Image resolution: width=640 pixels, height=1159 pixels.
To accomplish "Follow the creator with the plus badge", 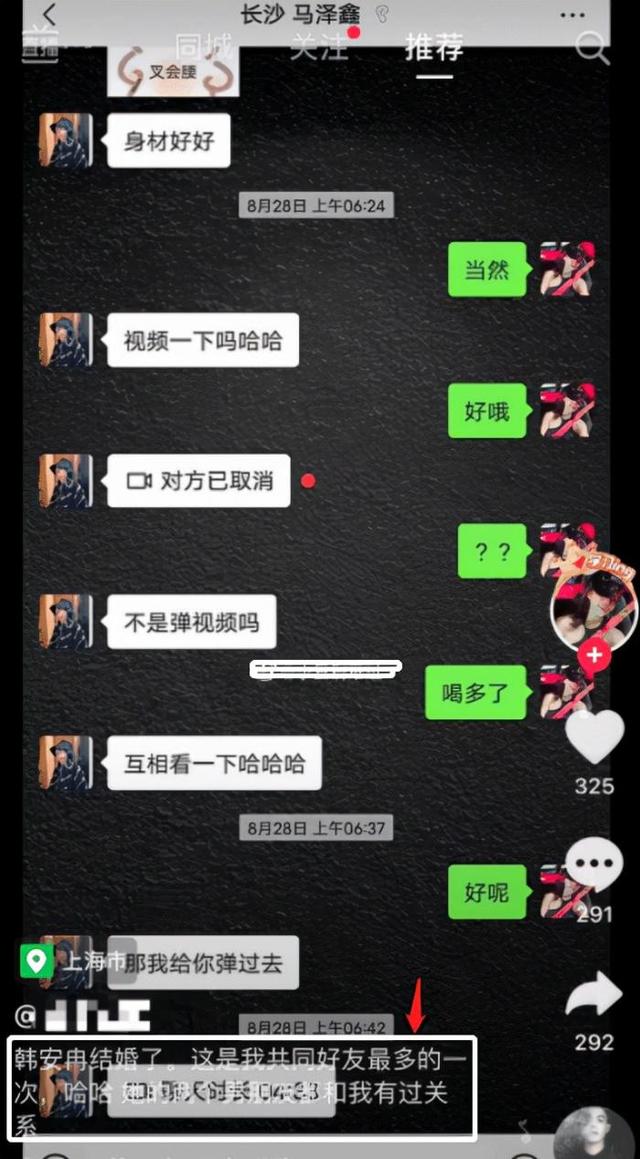I will [x=595, y=655].
